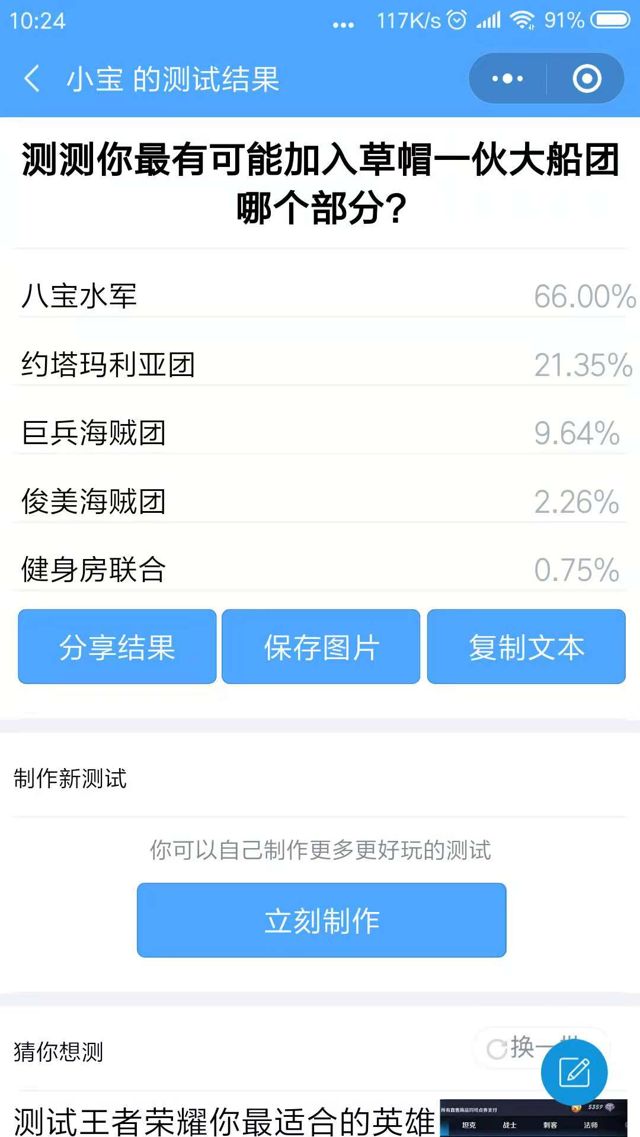This screenshot has width=640, height=1137.
Task: Go back using the header arrow
Action: point(32,80)
